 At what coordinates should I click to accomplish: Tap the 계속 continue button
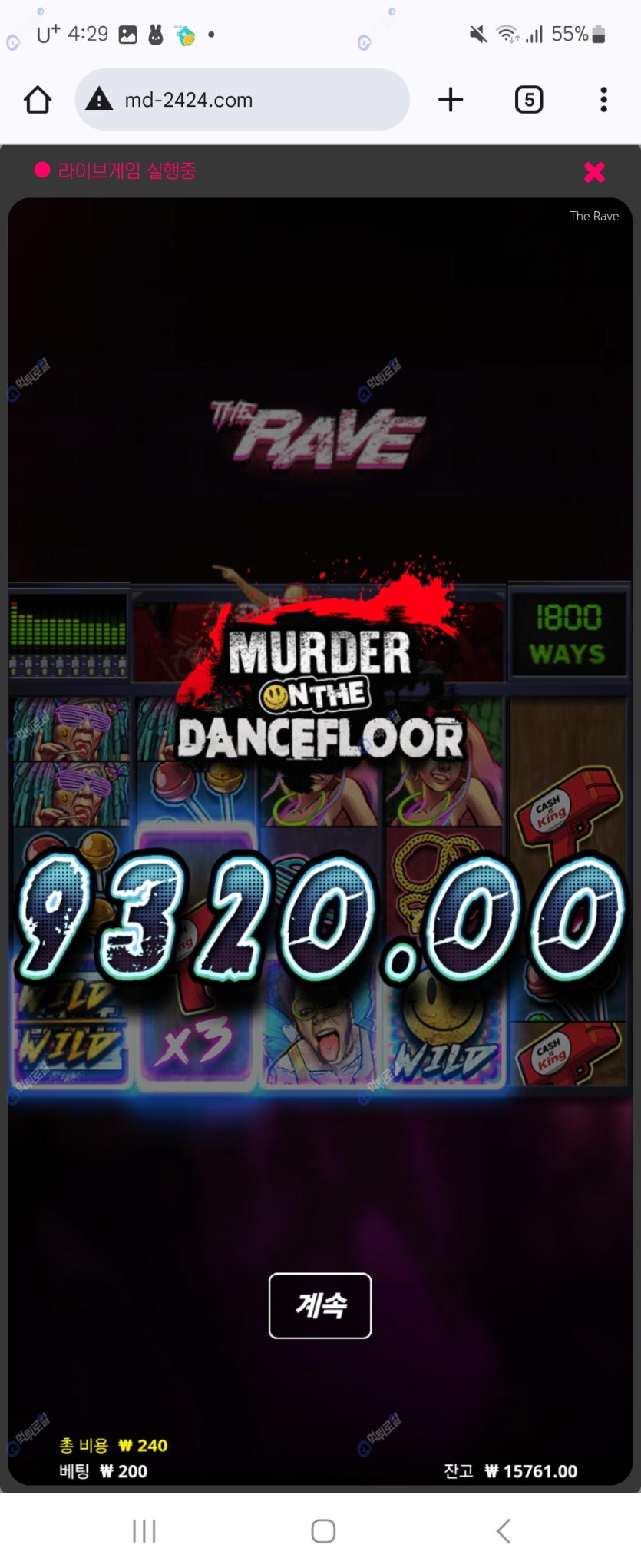pyautogui.click(x=320, y=1305)
